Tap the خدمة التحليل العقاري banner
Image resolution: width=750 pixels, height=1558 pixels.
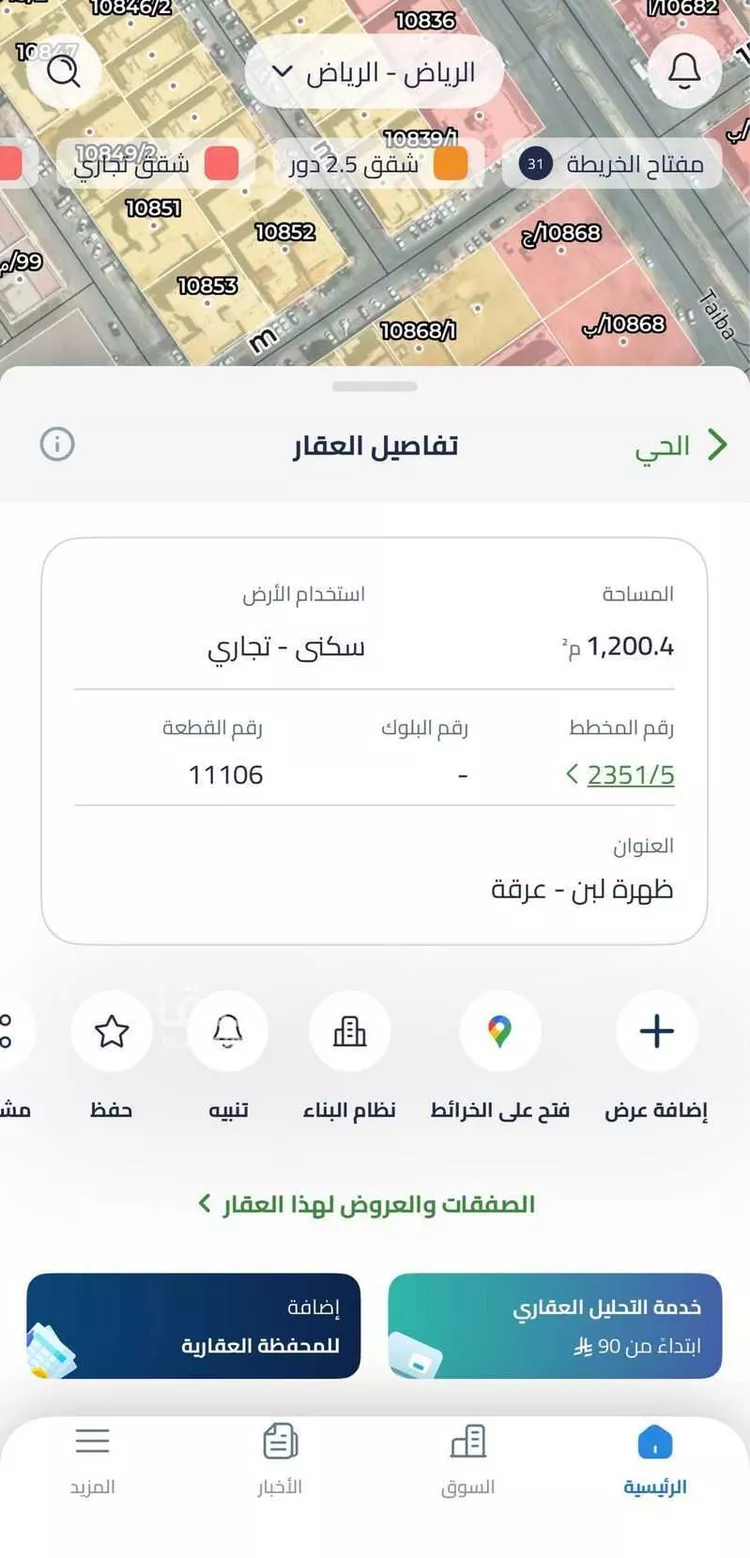click(554, 1325)
